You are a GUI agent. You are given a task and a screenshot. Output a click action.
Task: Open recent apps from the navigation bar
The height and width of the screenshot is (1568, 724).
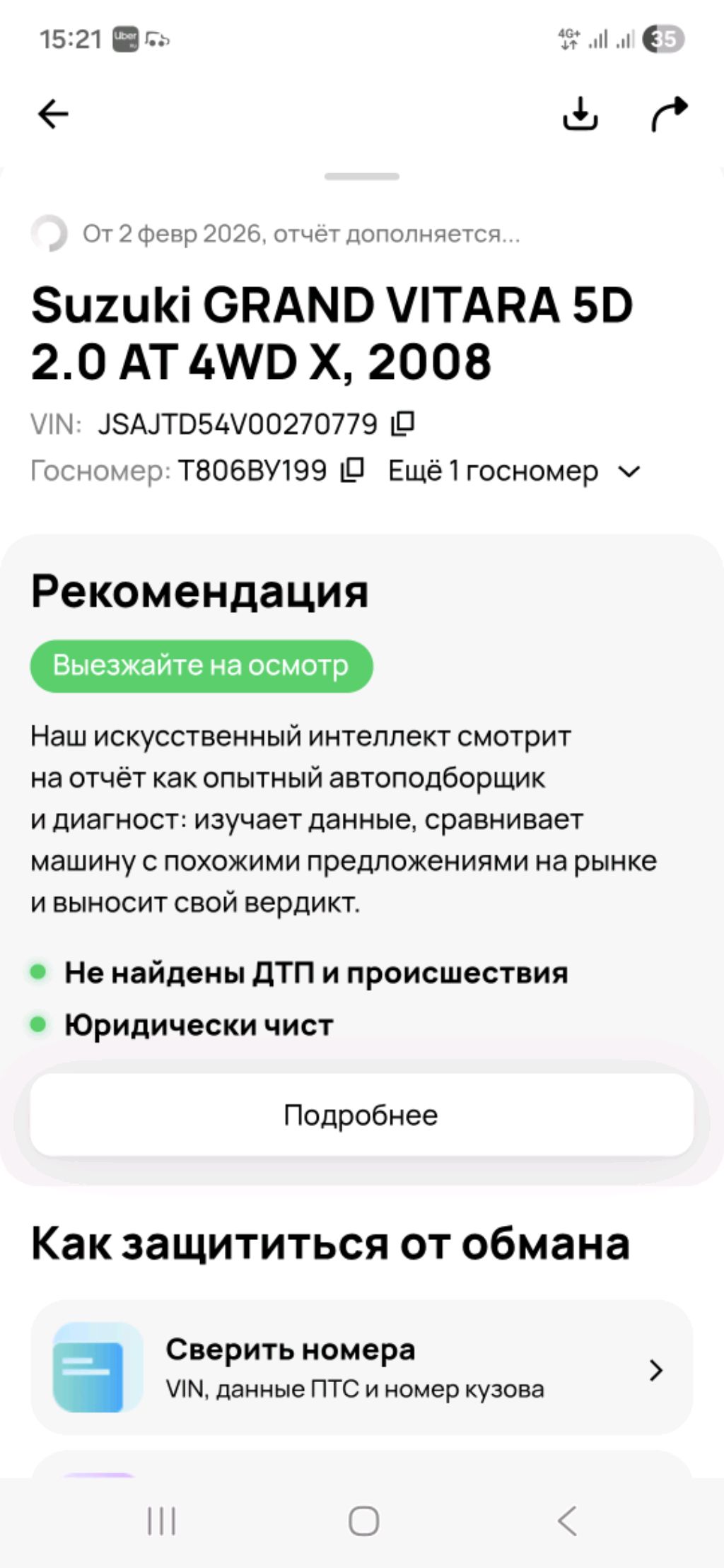(161, 1520)
